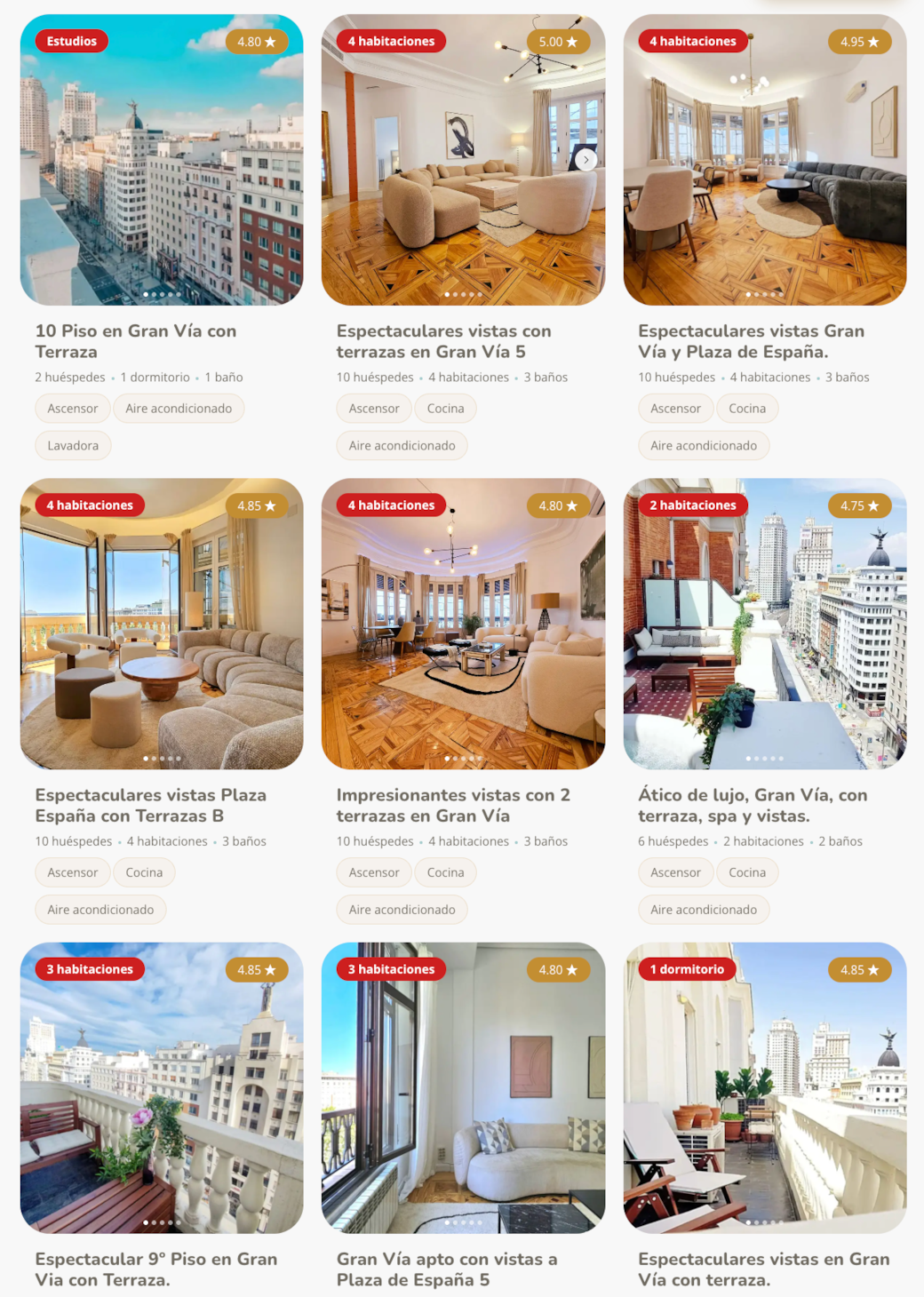Open 'Espectaculares vistas Plaza España con Terrazas B'

[x=150, y=805]
